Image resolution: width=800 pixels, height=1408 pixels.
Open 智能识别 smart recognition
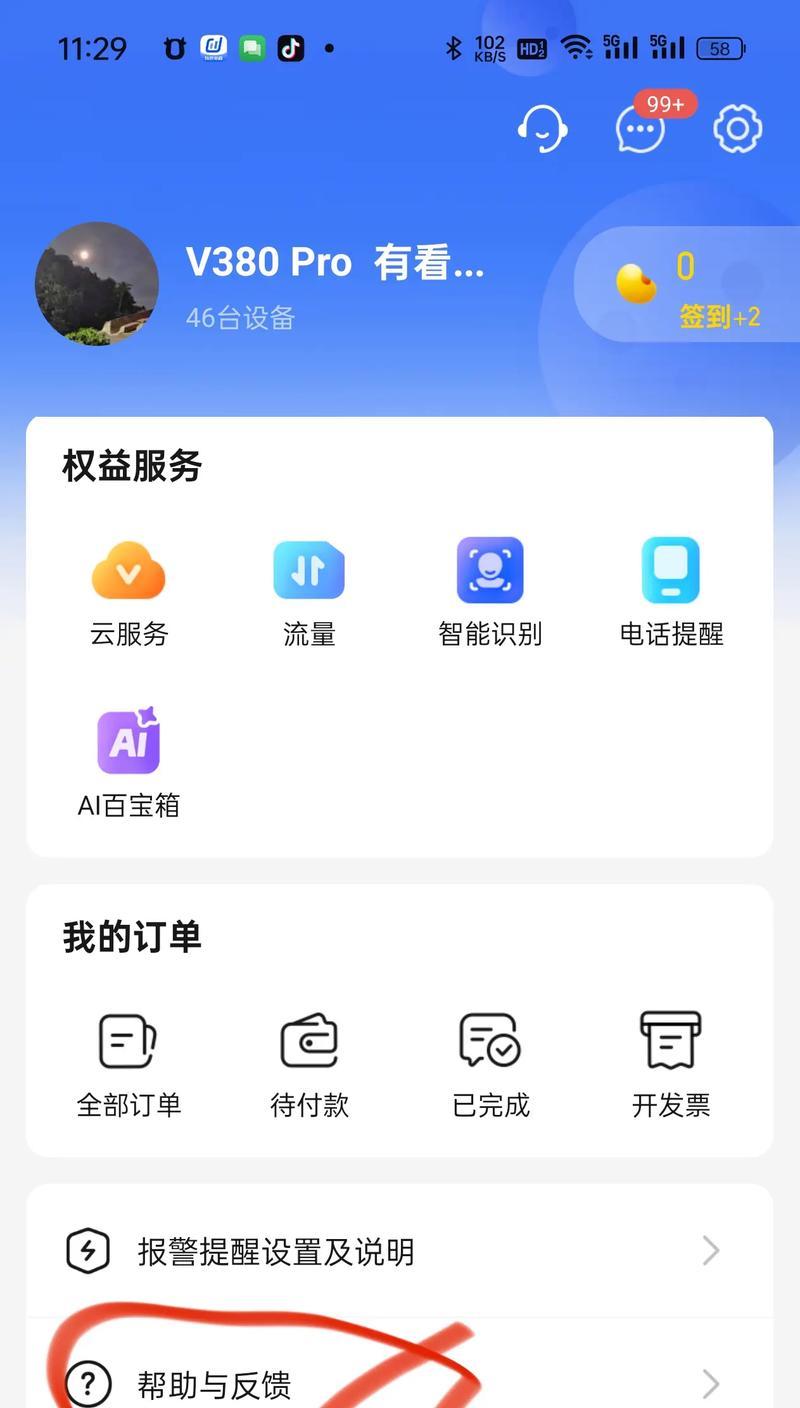pos(490,592)
